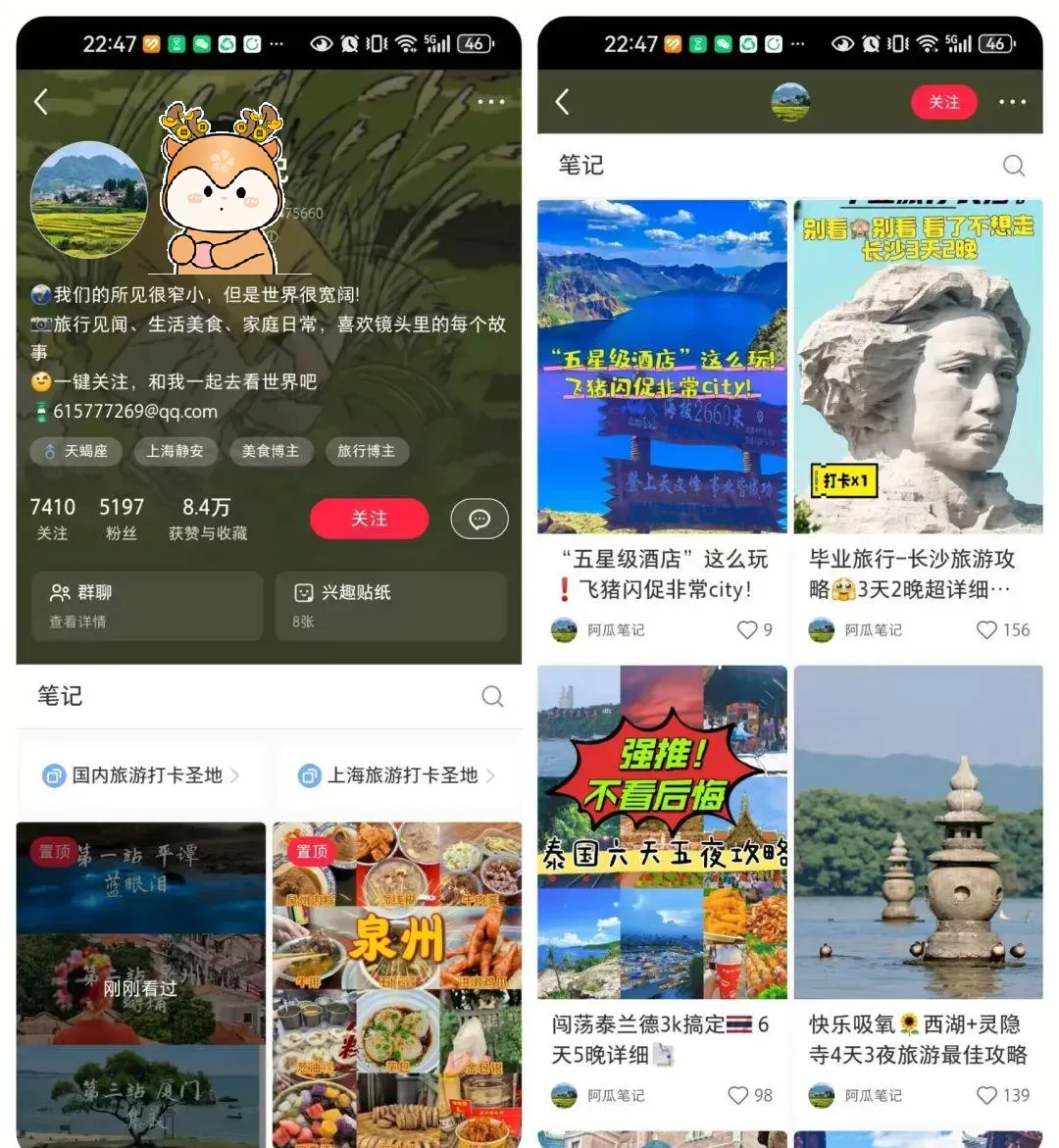
Task: Switch to the 笔记 tab
Action: click(x=581, y=166)
